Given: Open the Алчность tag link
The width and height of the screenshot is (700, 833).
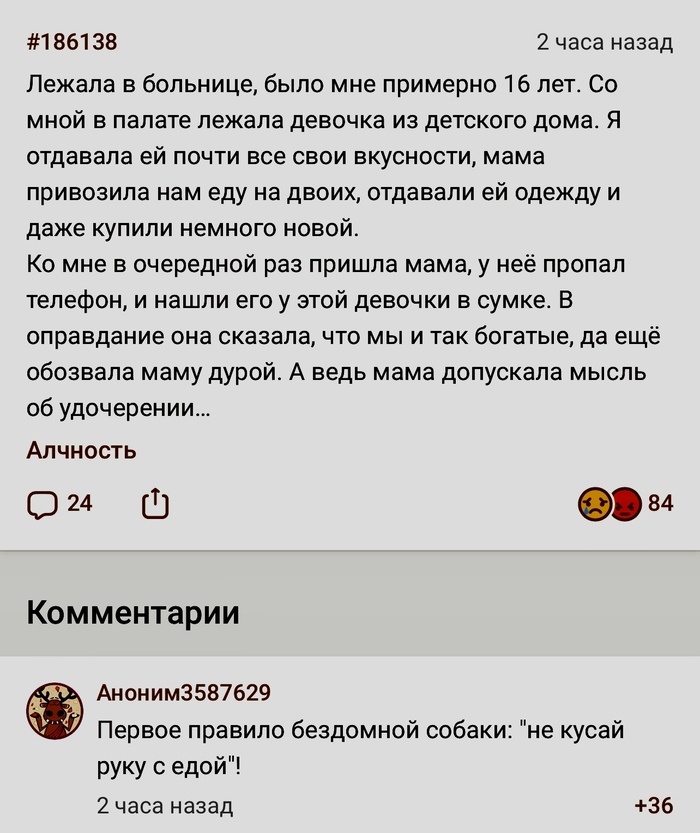Looking at the screenshot, I should 81,451.
